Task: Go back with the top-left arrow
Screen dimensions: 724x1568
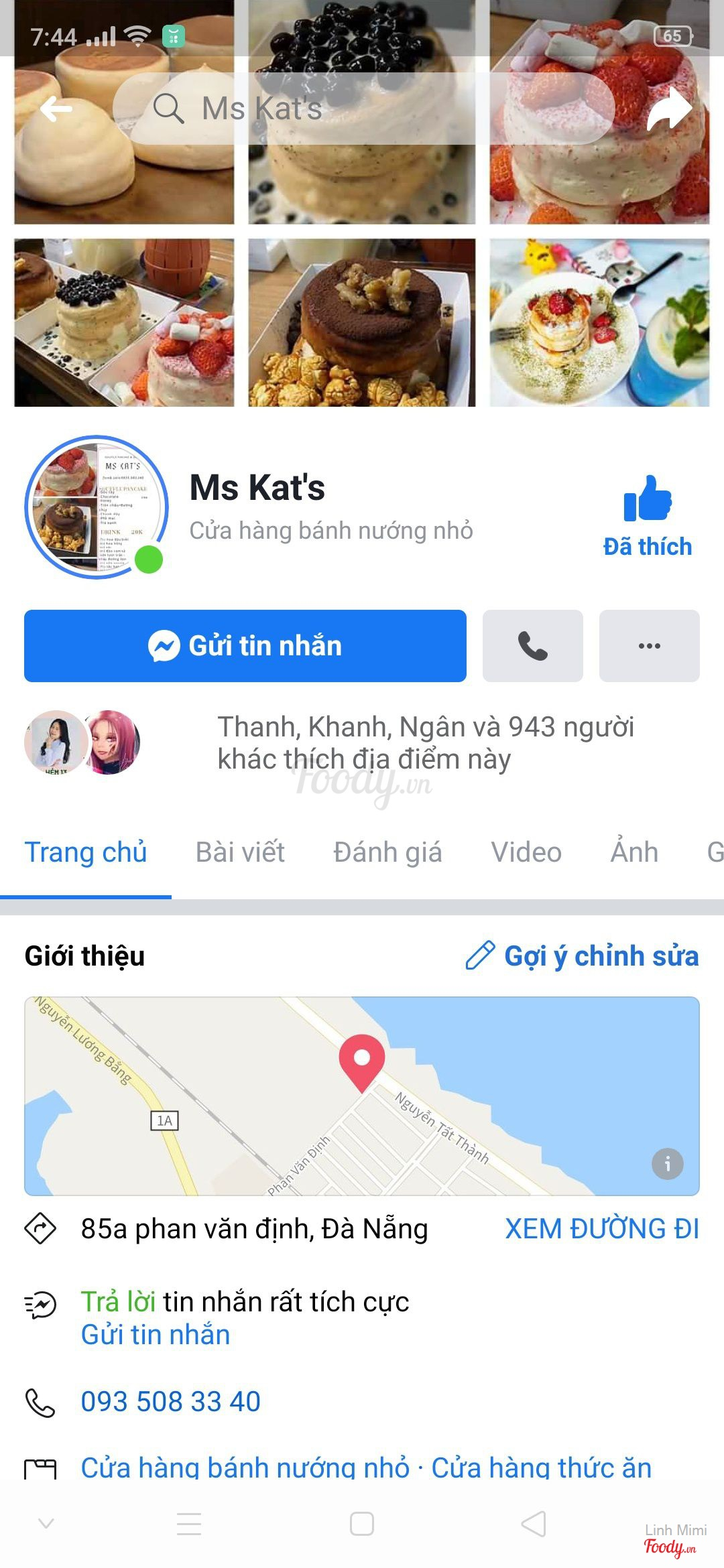Action: 56,109
